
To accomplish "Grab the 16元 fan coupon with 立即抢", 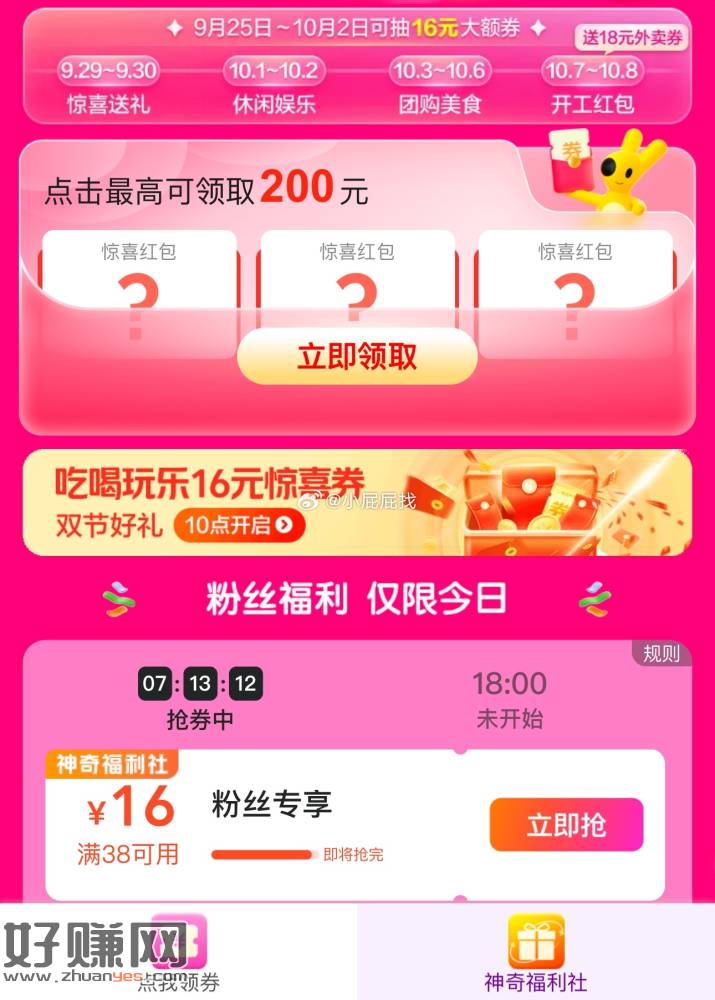I will [x=566, y=826].
